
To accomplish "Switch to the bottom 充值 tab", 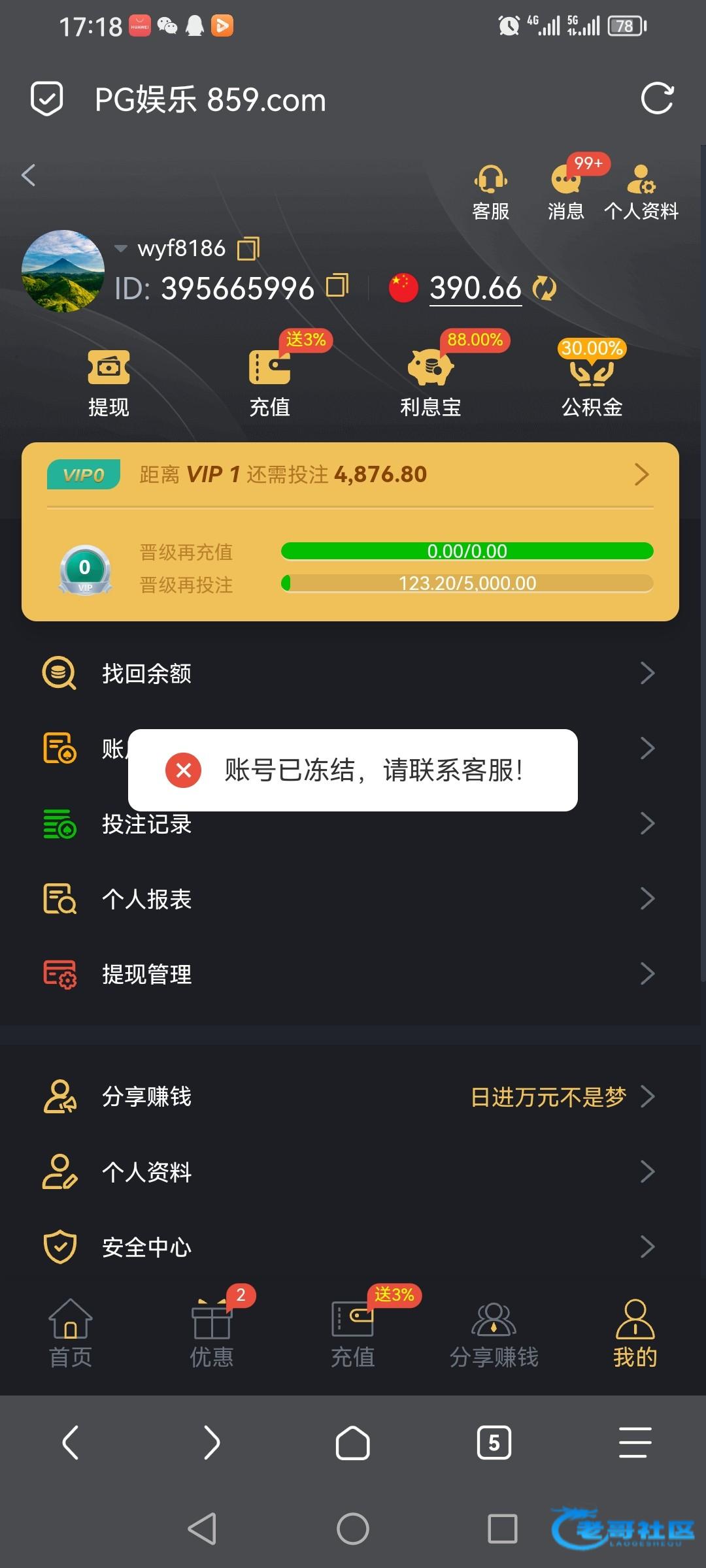I will [352, 1334].
